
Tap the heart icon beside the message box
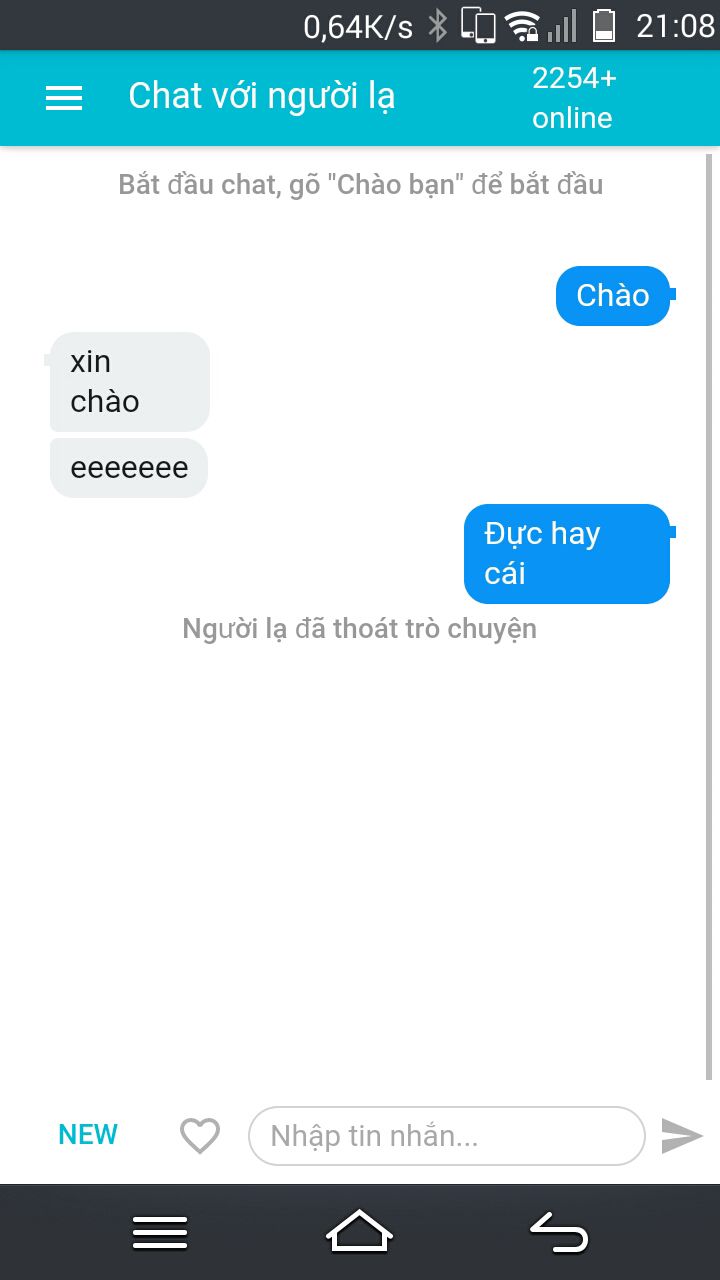(199, 1136)
